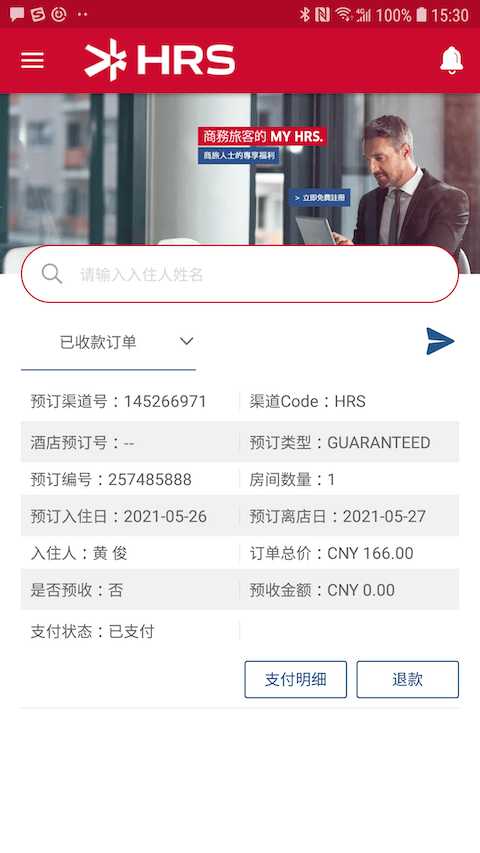Tap the 退款 refund button
Viewport: 480px width, 853px height.
[408, 679]
